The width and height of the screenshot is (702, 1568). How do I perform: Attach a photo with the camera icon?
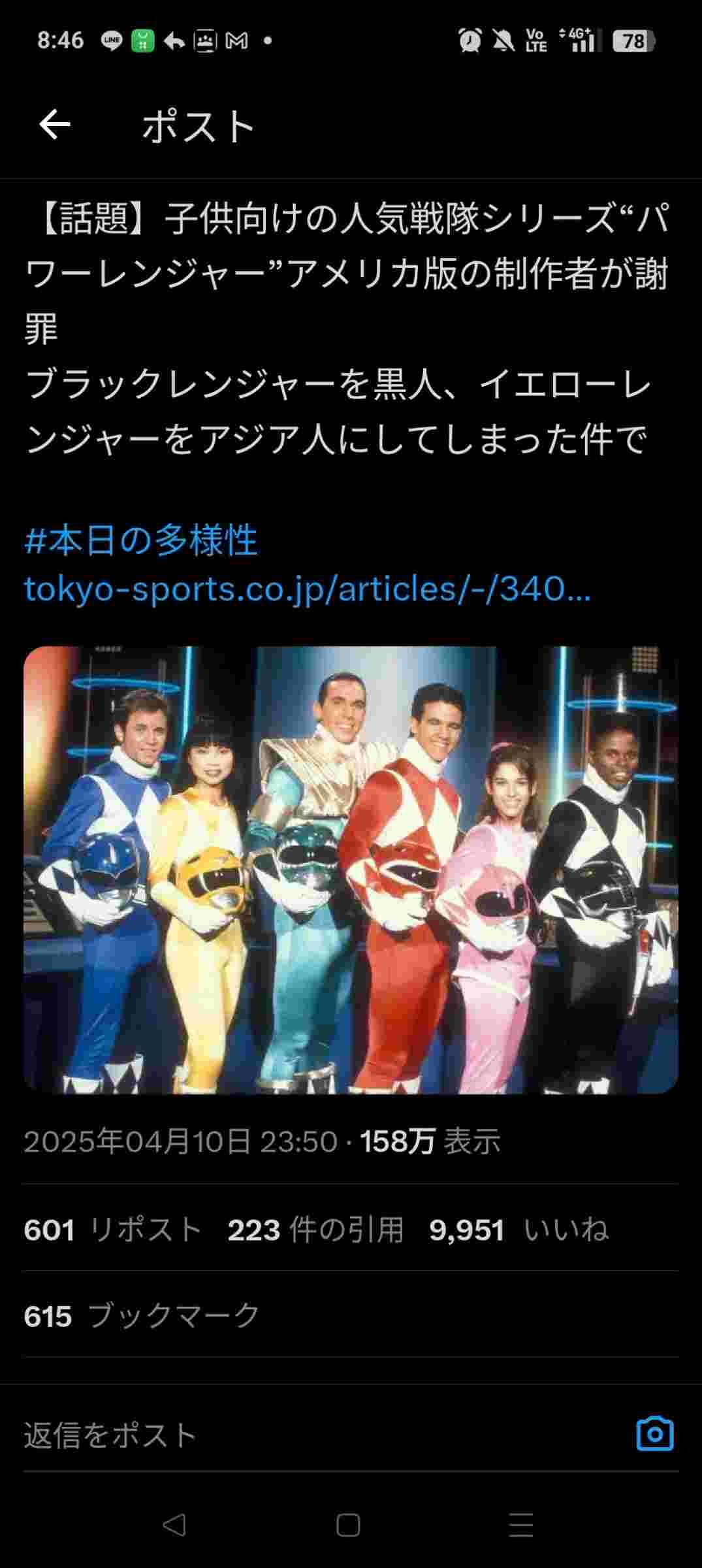point(654,1434)
